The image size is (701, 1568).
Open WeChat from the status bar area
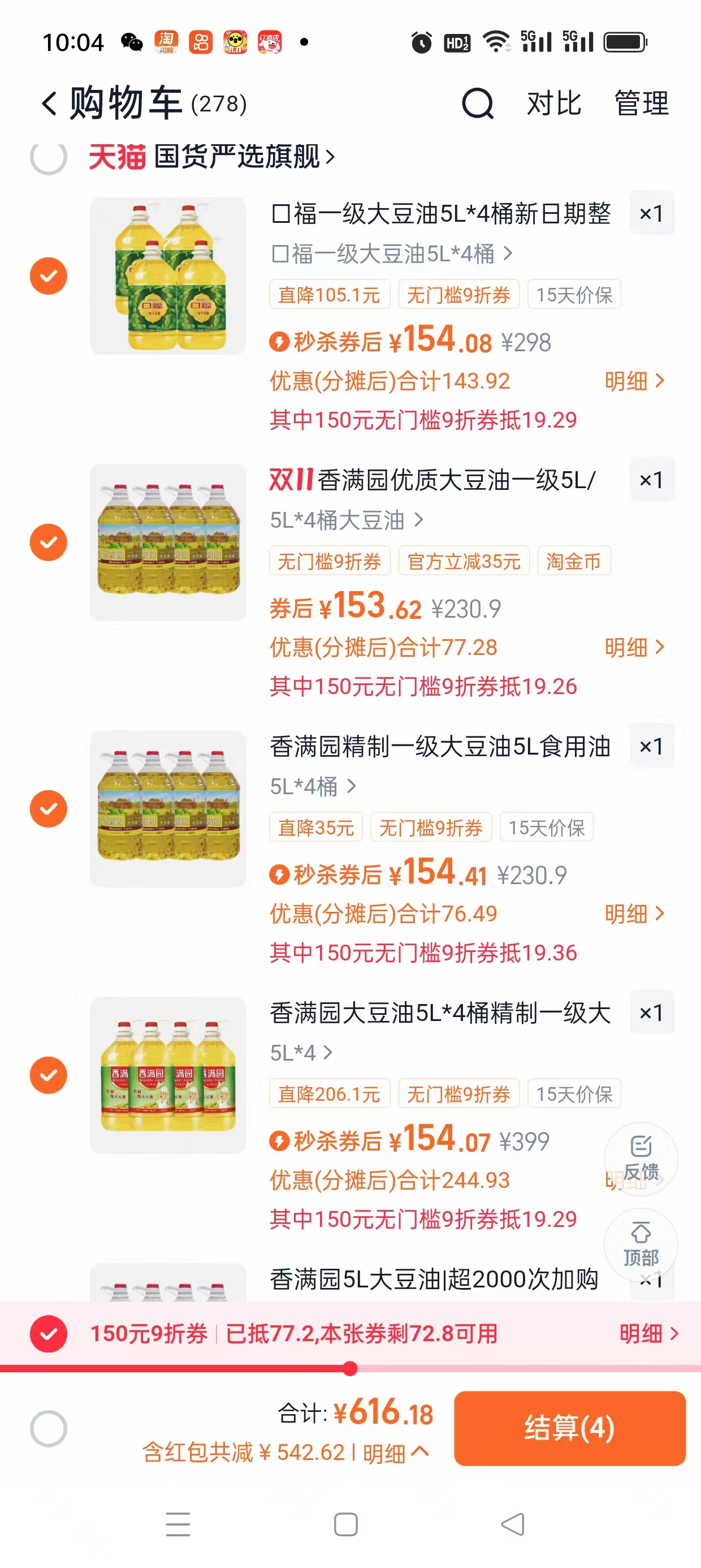click(x=131, y=41)
